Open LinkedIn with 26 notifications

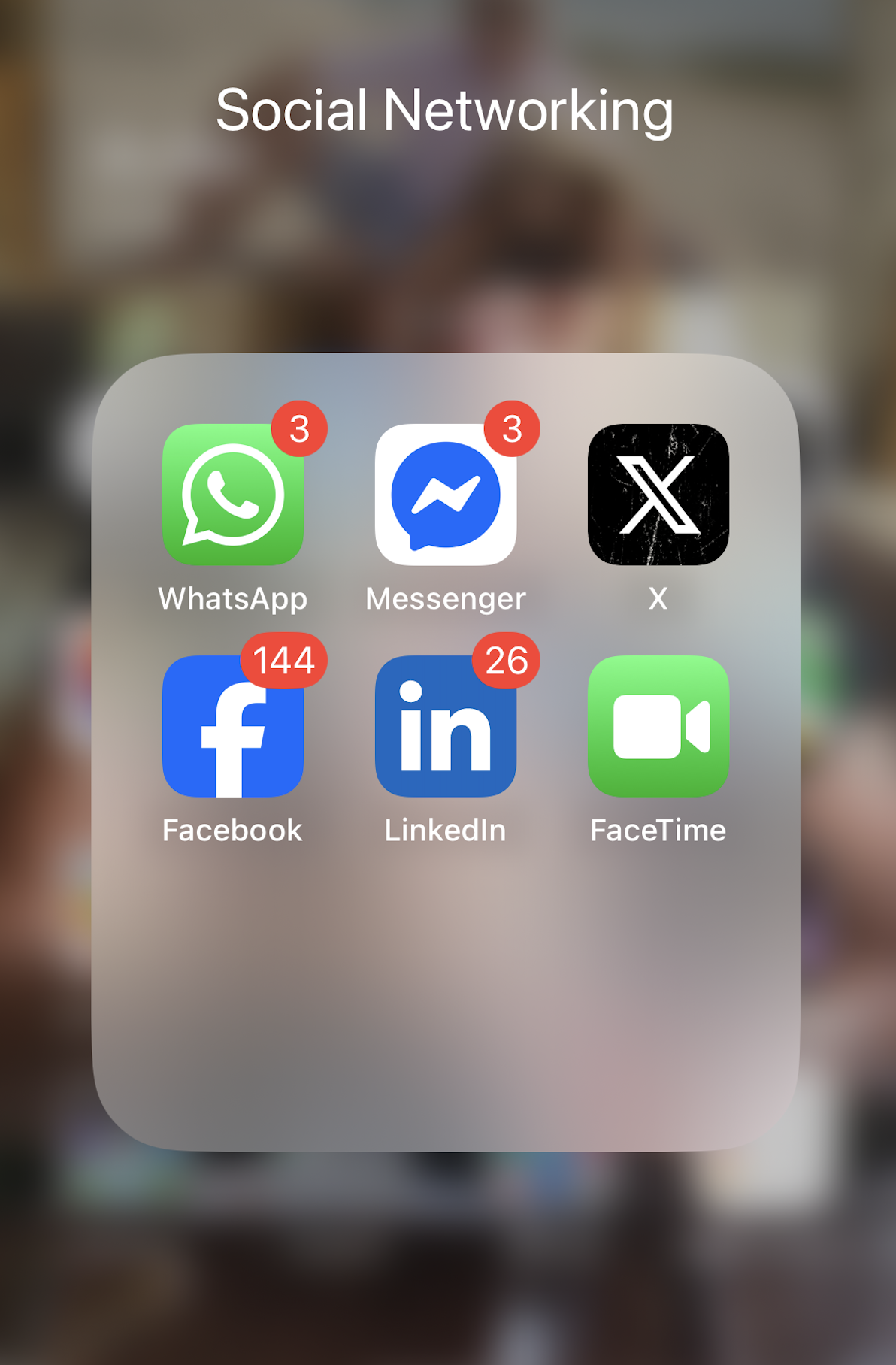coord(446,726)
